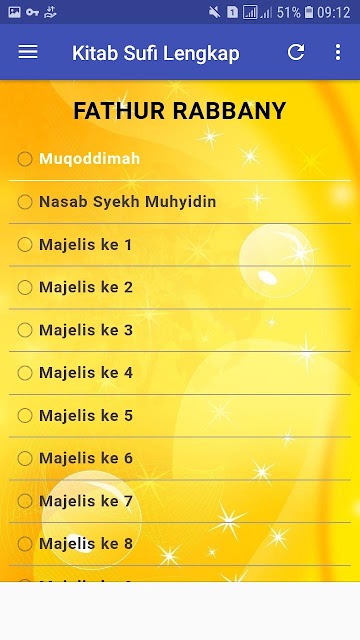Tap the refresh icon in app bar
The height and width of the screenshot is (640, 360).
pyautogui.click(x=296, y=52)
